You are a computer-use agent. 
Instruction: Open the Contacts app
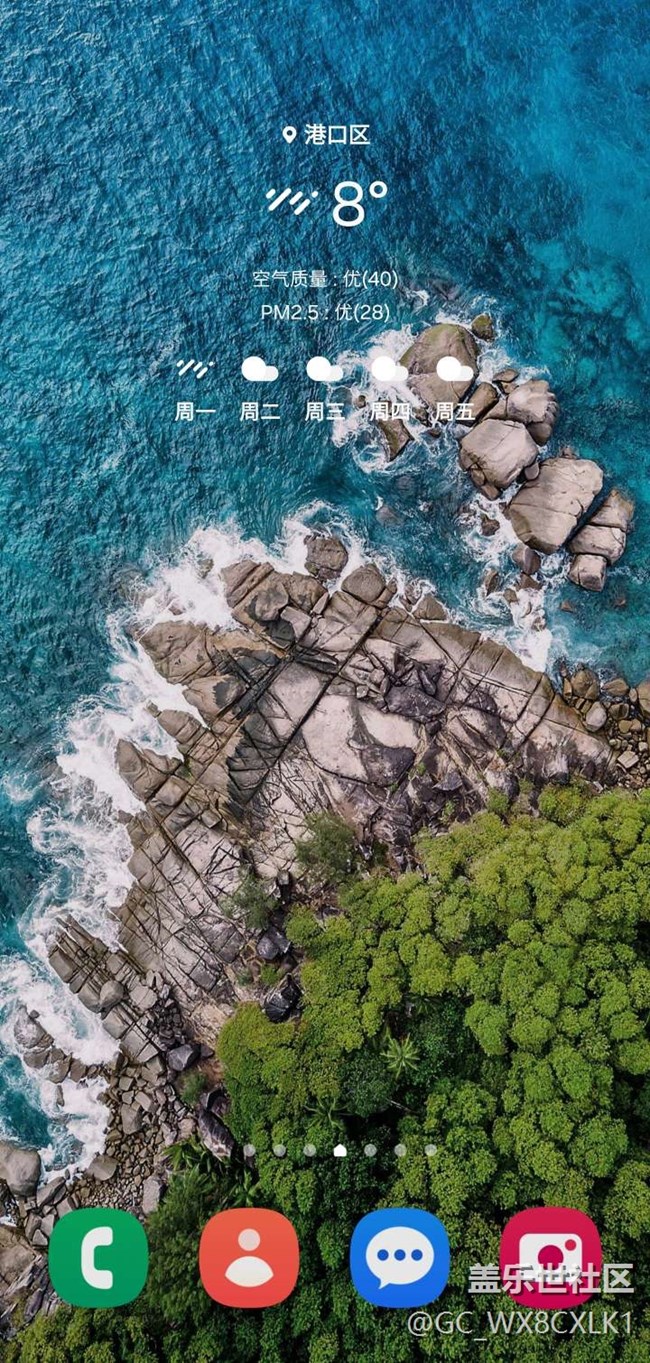click(x=249, y=1257)
